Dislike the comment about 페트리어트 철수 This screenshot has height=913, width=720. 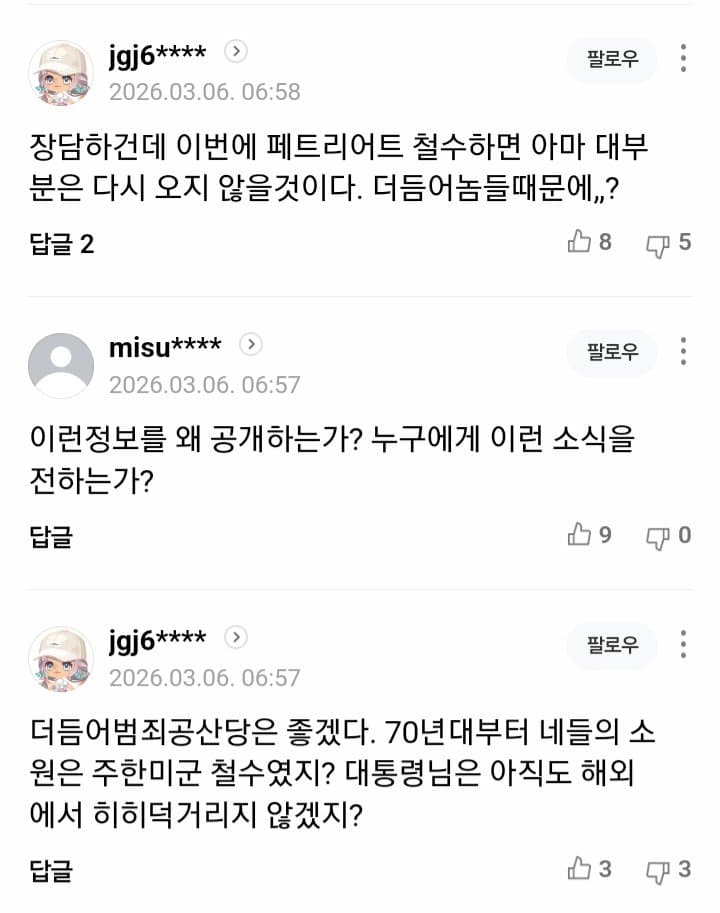(668, 243)
